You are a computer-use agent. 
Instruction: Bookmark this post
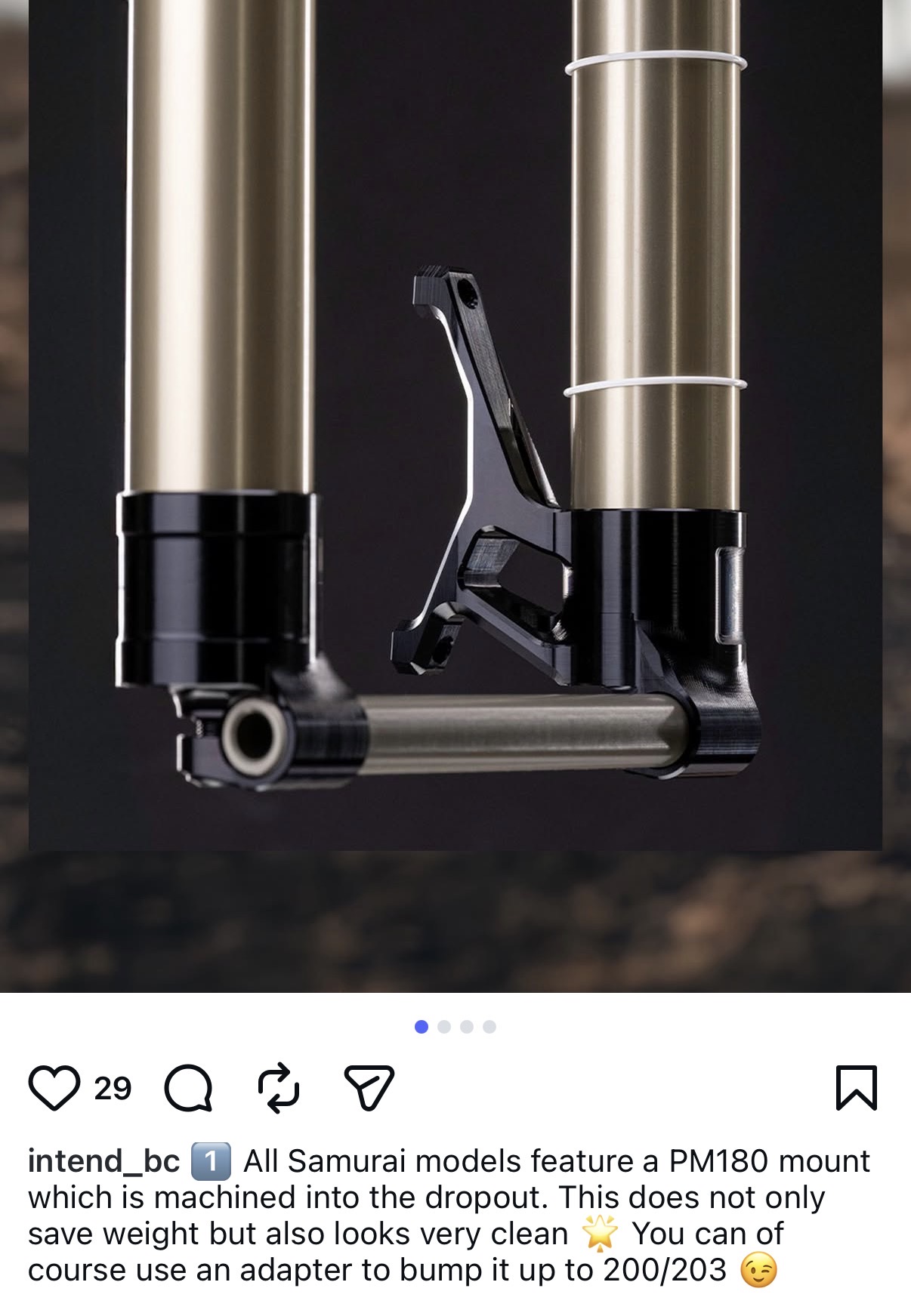point(857,1088)
